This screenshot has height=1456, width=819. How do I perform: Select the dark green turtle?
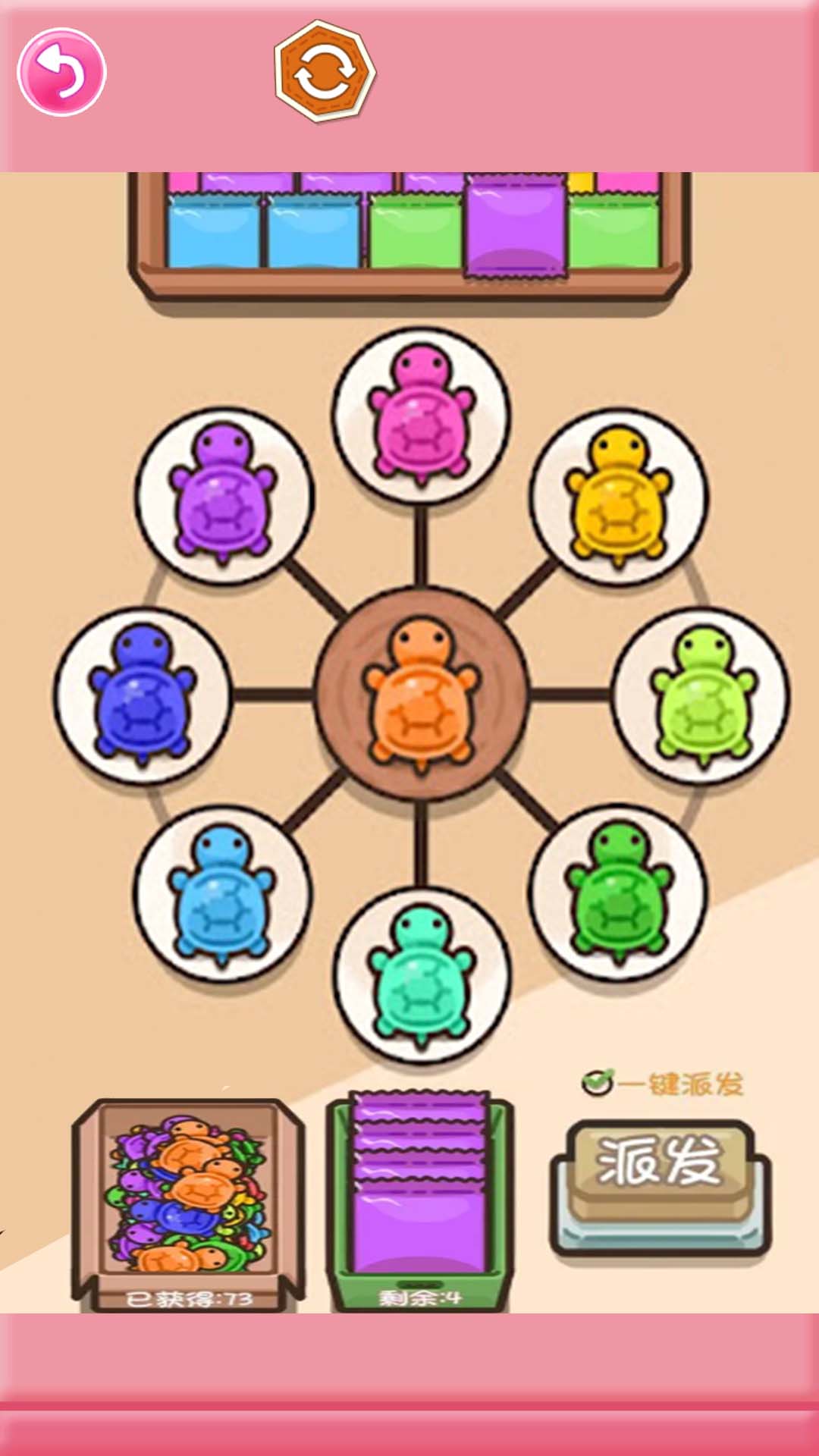tap(619, 893)
